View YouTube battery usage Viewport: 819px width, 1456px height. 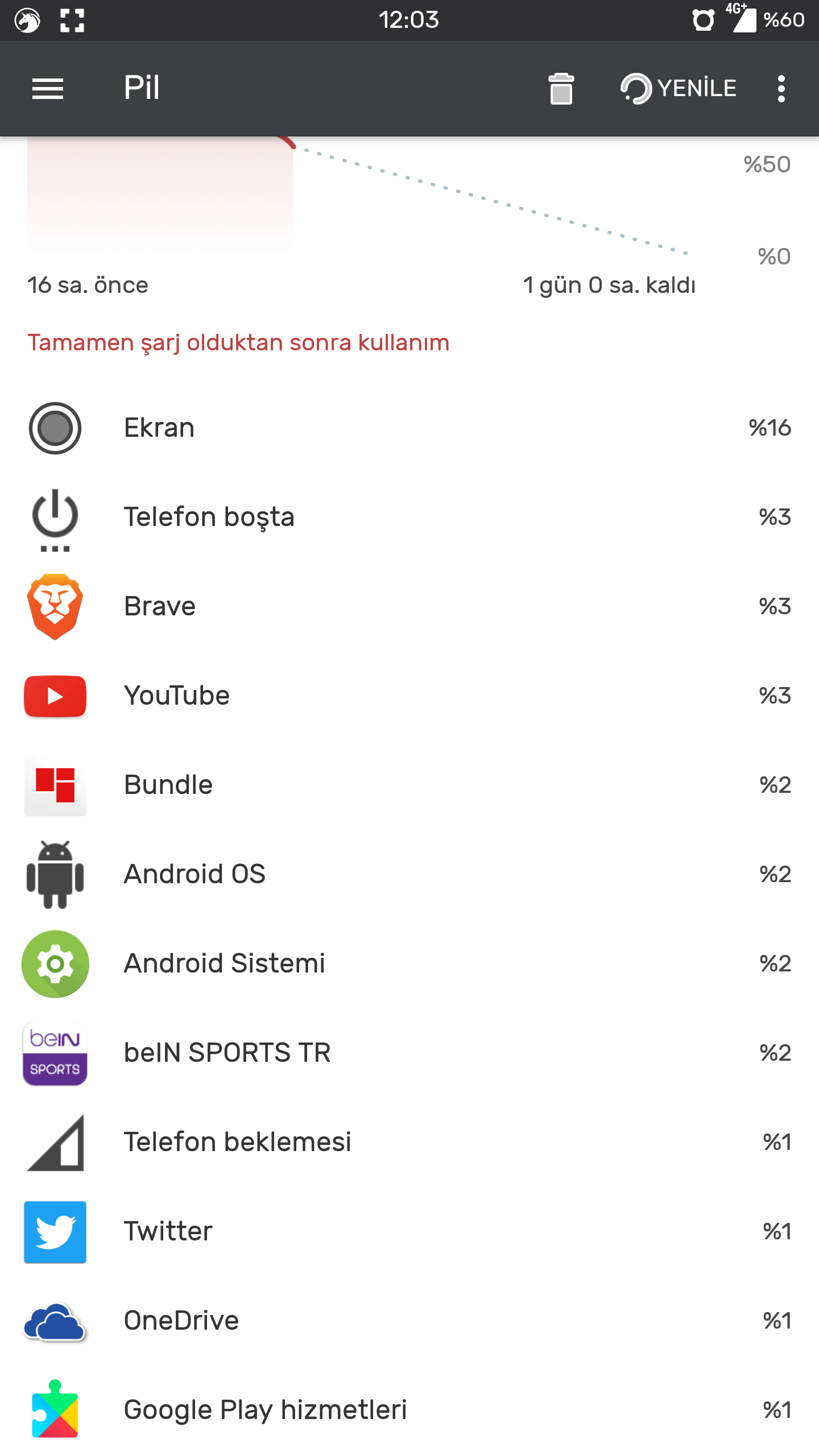pos(409,696)
